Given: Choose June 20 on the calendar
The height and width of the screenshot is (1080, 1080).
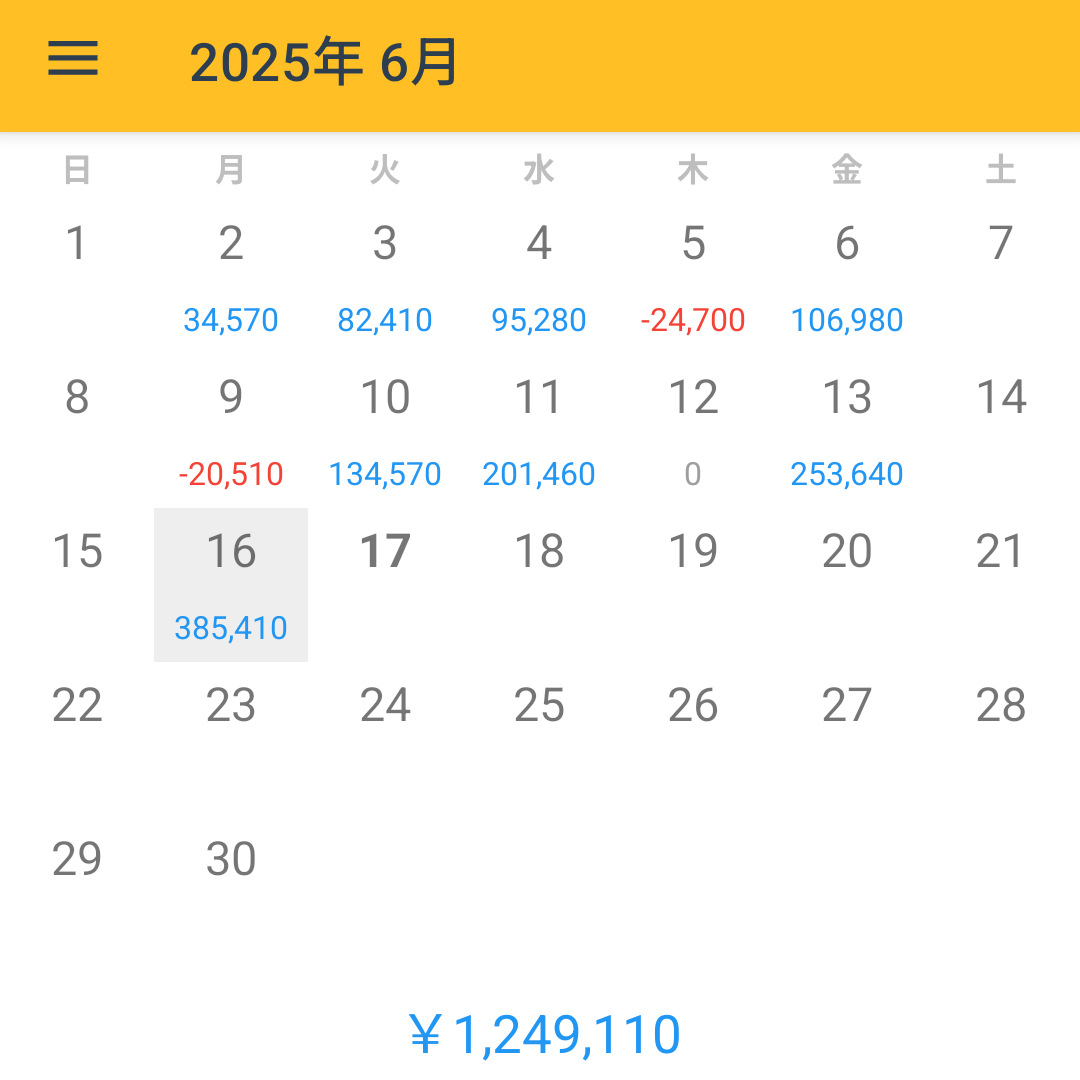Looking at the screenshot, I should click(847, 585).
